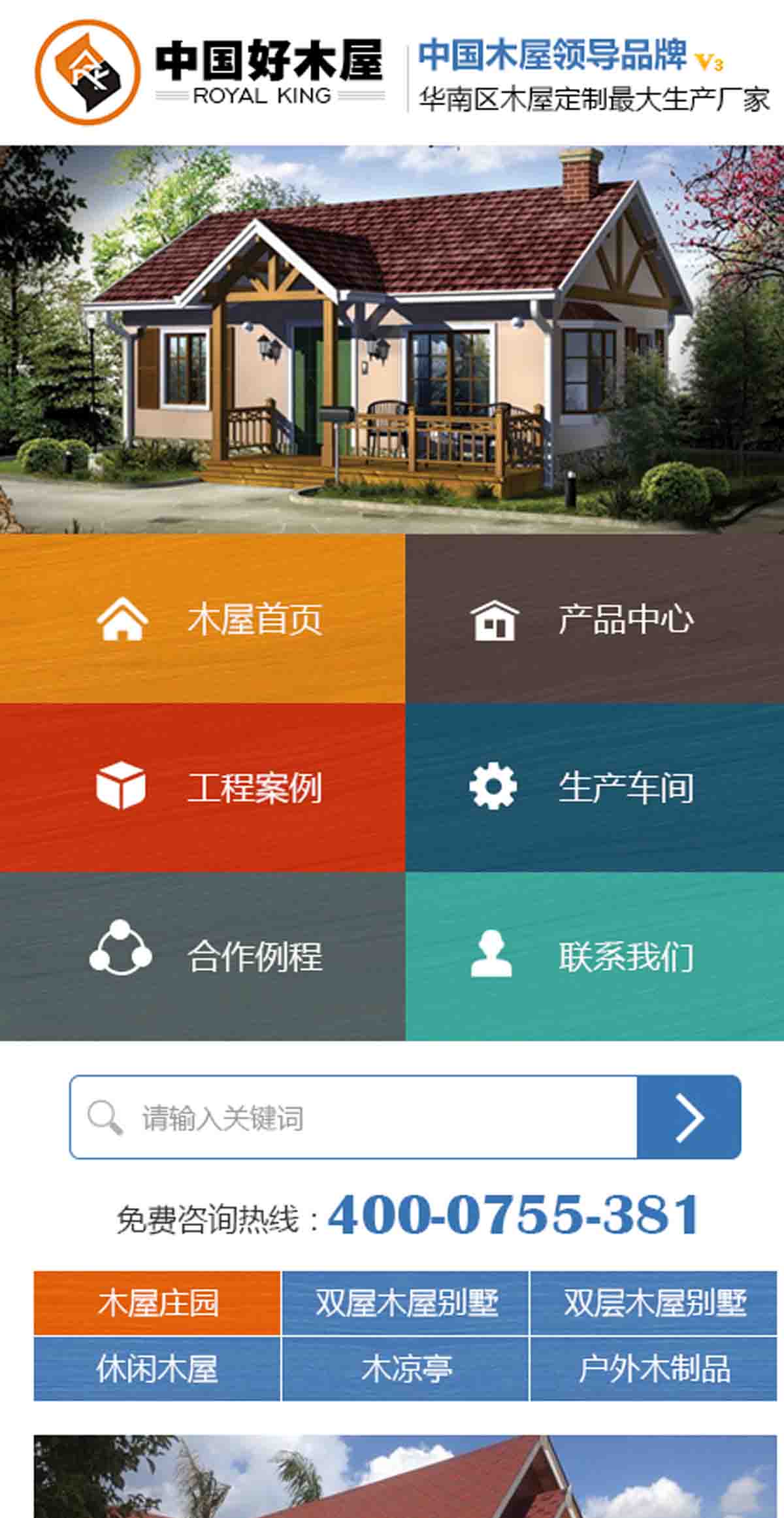This screenshot has height=1518, width=784.
Task: Open the 工程案例 tile
Action: tap(203, 787)
